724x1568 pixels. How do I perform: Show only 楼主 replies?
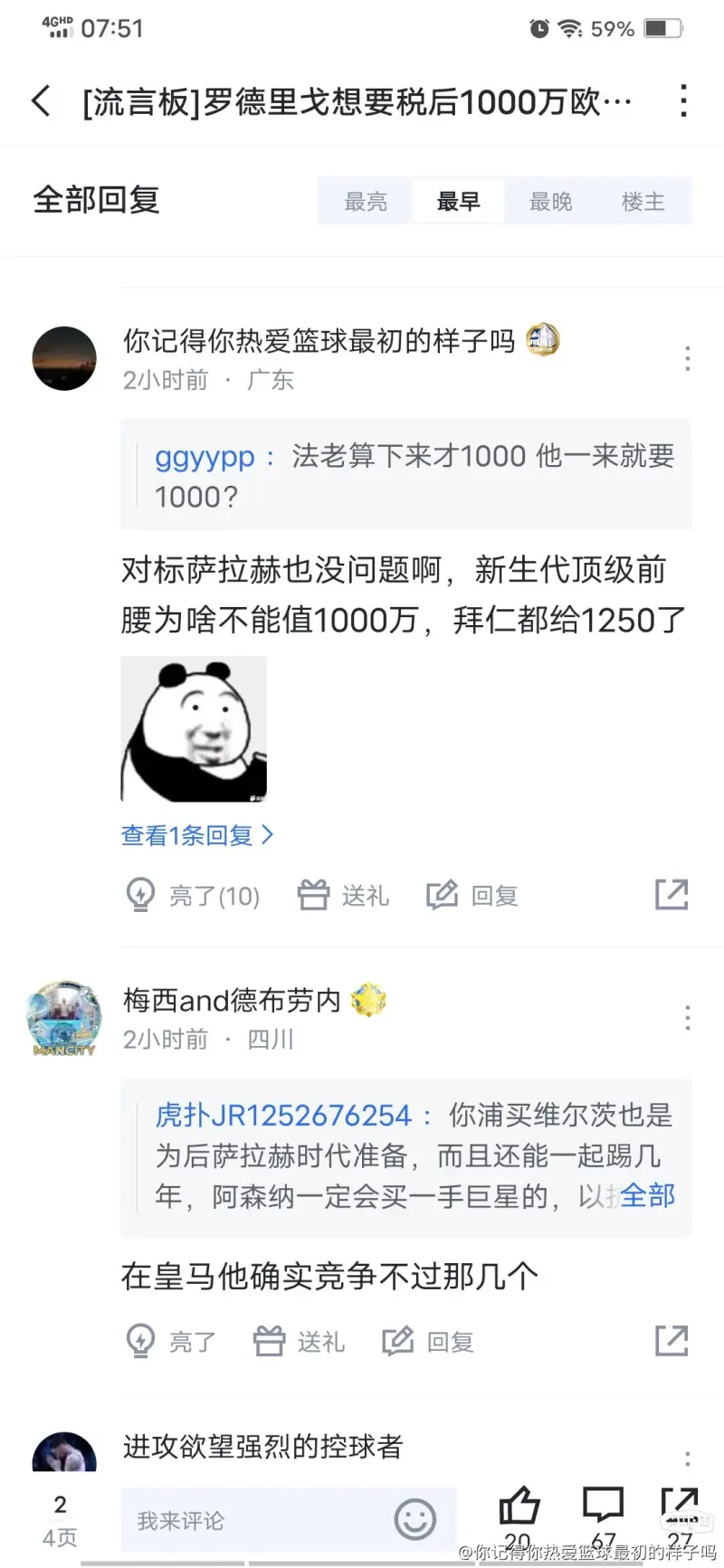point(643,201)
